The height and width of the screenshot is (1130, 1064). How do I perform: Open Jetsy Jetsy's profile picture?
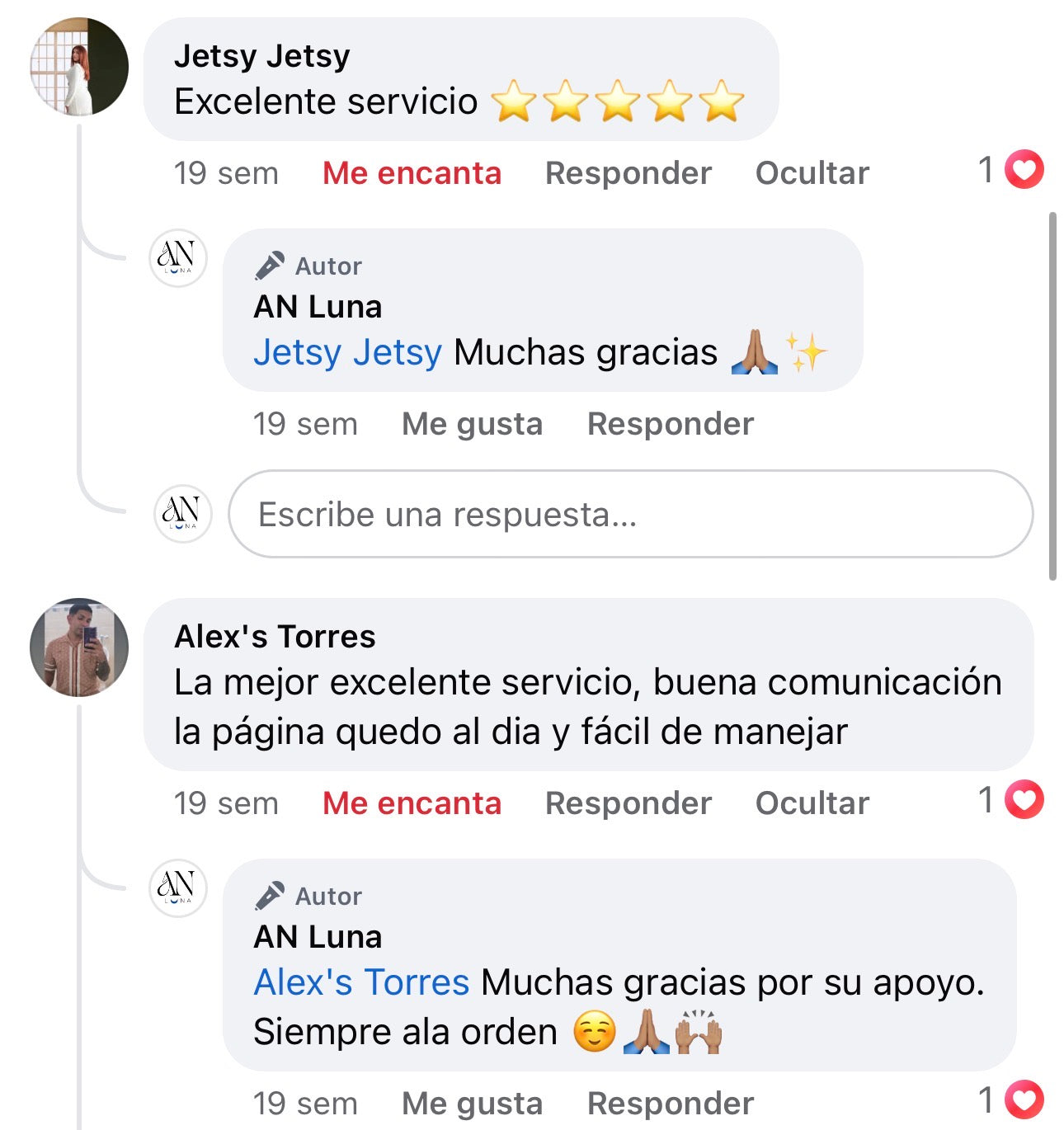coord(79,66)
